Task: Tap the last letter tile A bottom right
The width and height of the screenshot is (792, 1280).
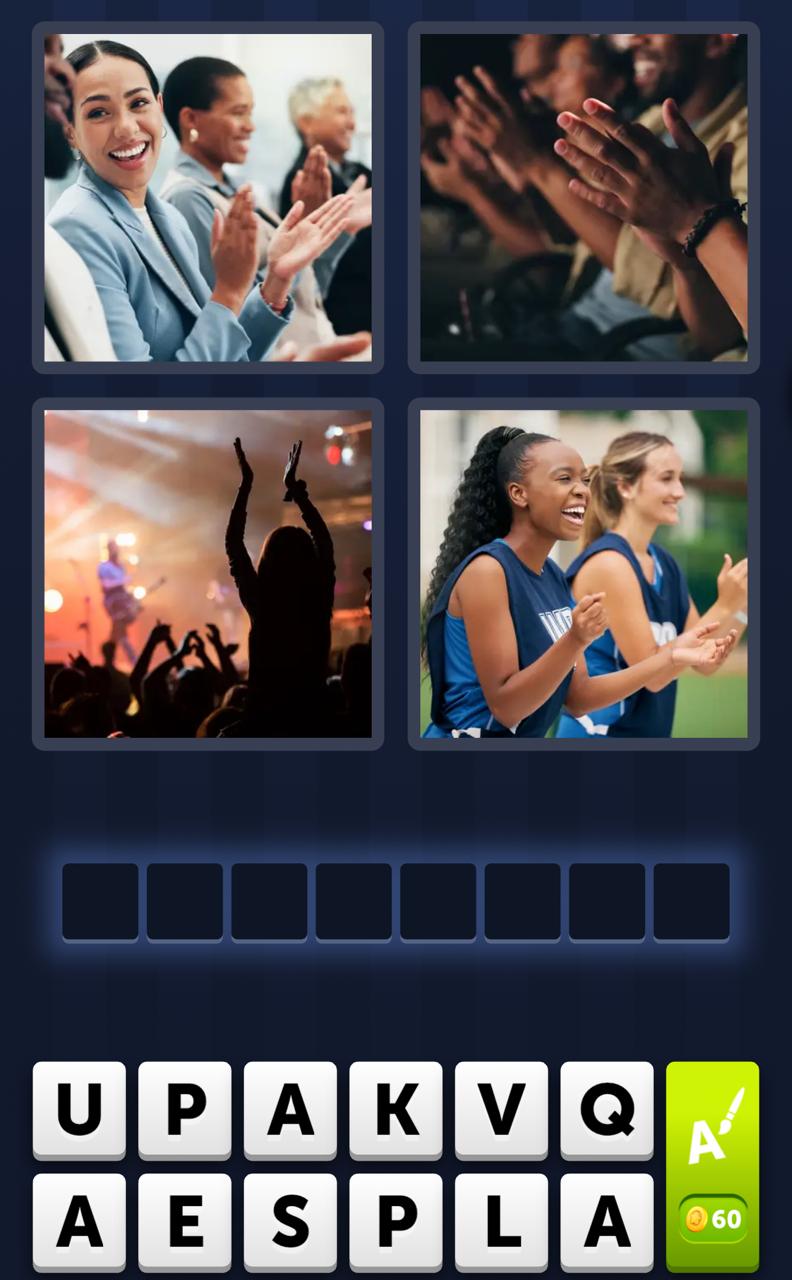Action: pos(607,1220)
